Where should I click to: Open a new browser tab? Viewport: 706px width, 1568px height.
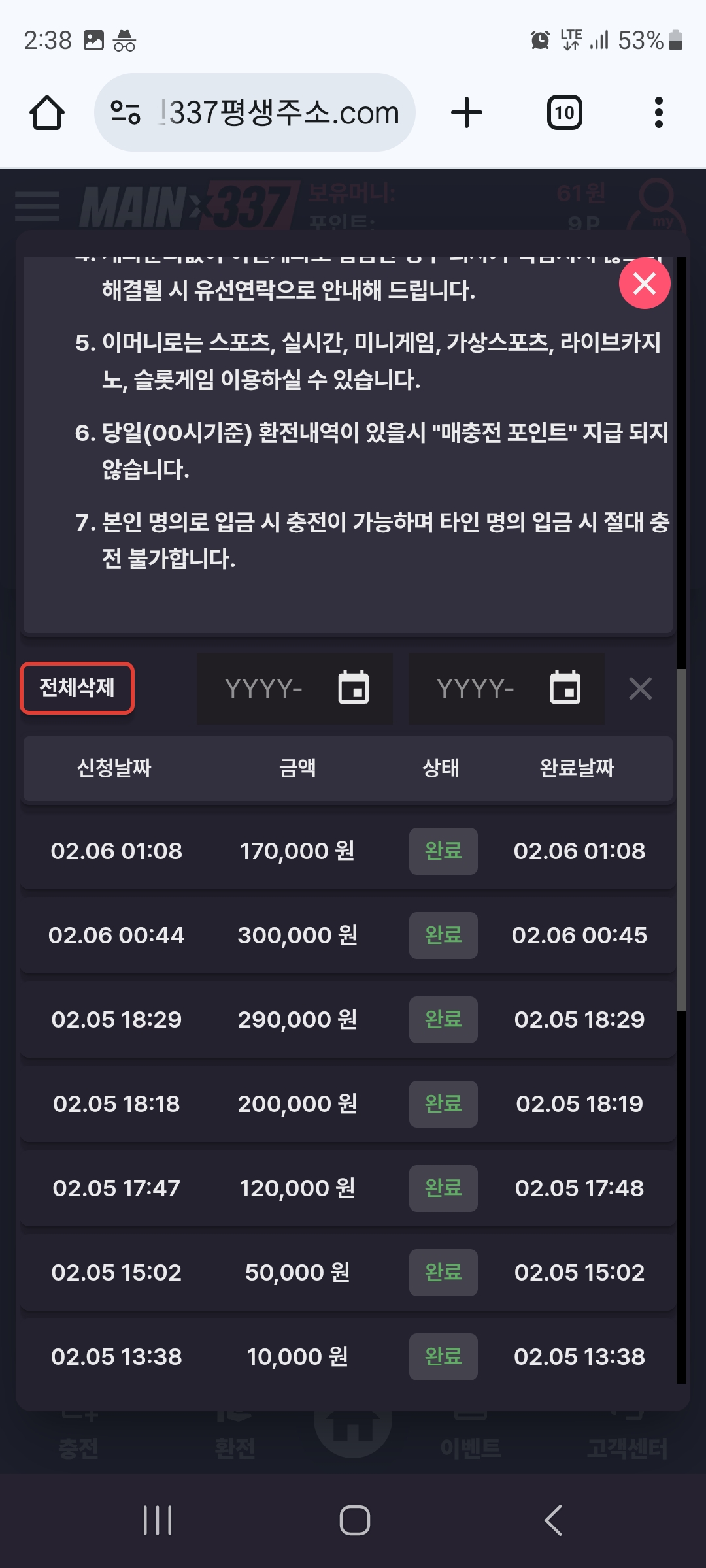[467, 113]
